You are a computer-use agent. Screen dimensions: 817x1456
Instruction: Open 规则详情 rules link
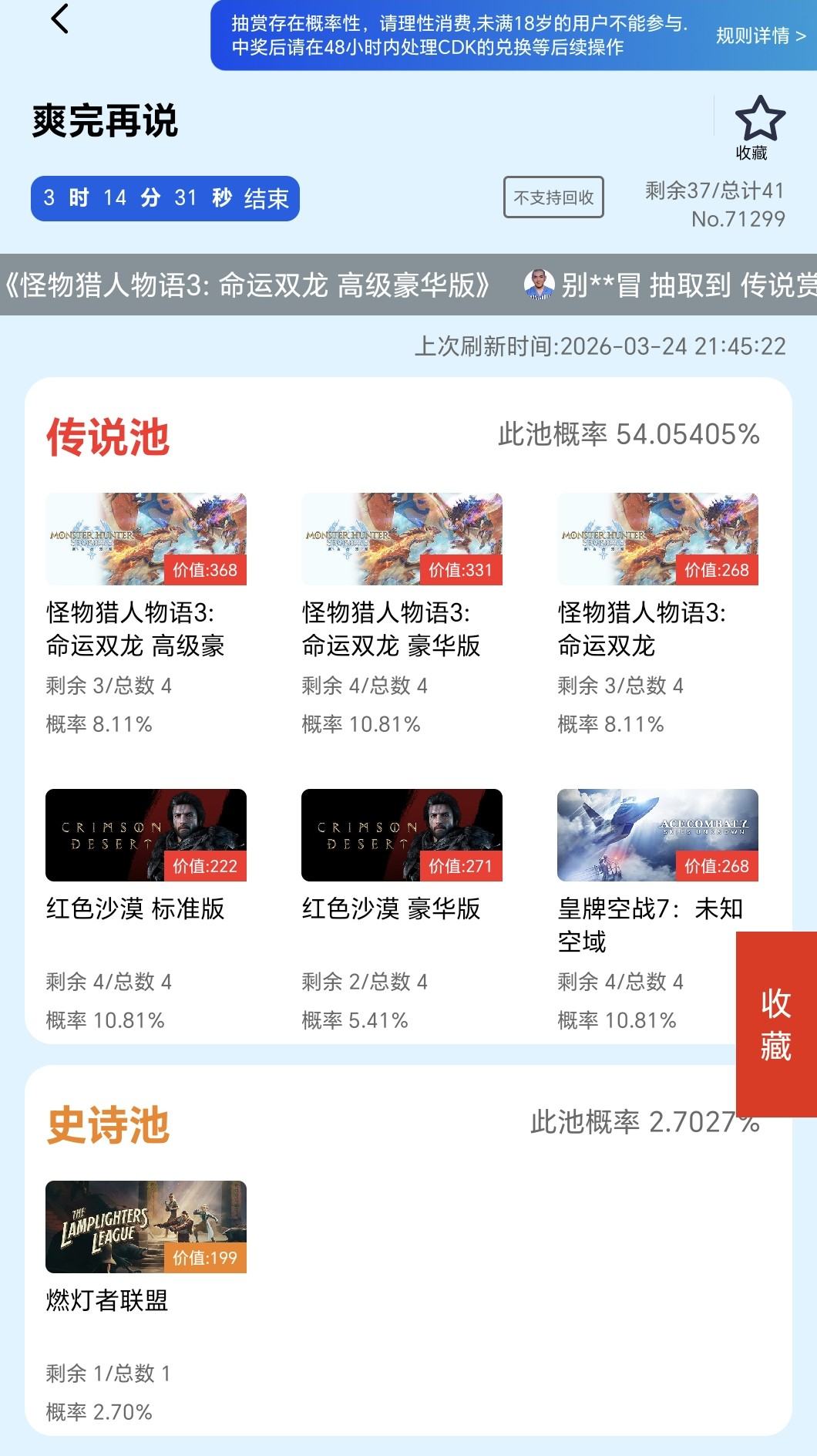760,35
